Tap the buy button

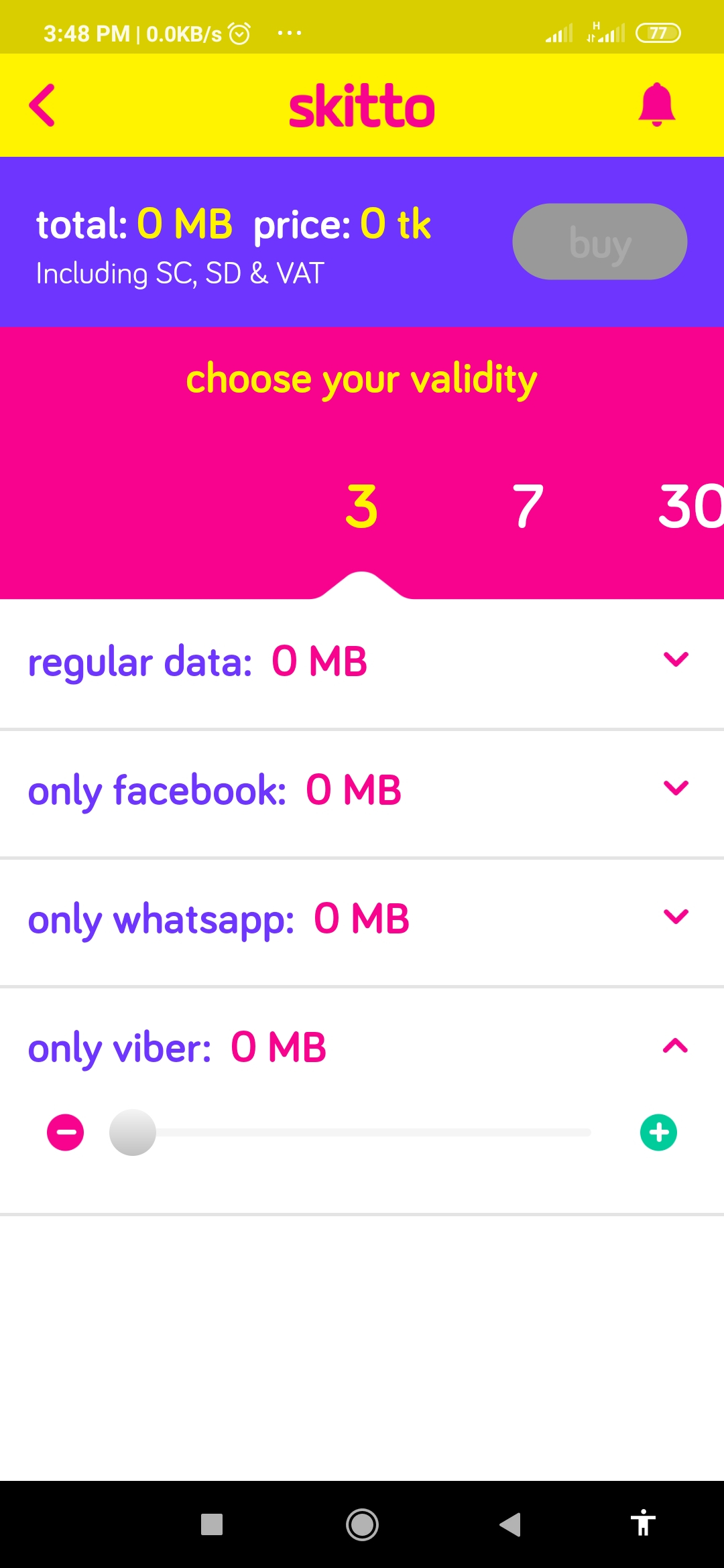(x=599, y=242)
